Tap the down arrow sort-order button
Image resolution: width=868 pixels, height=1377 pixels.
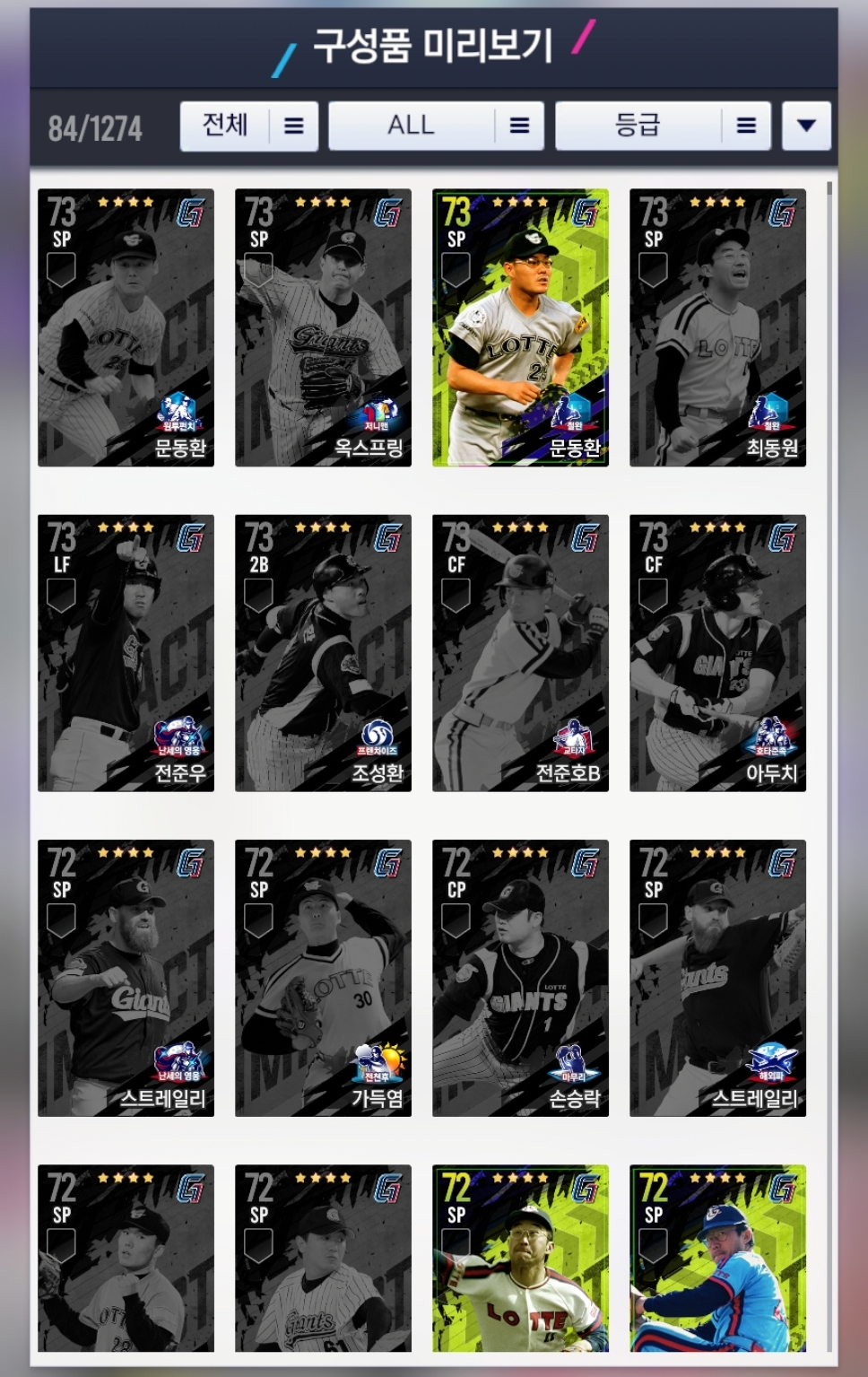click(806, 126)
